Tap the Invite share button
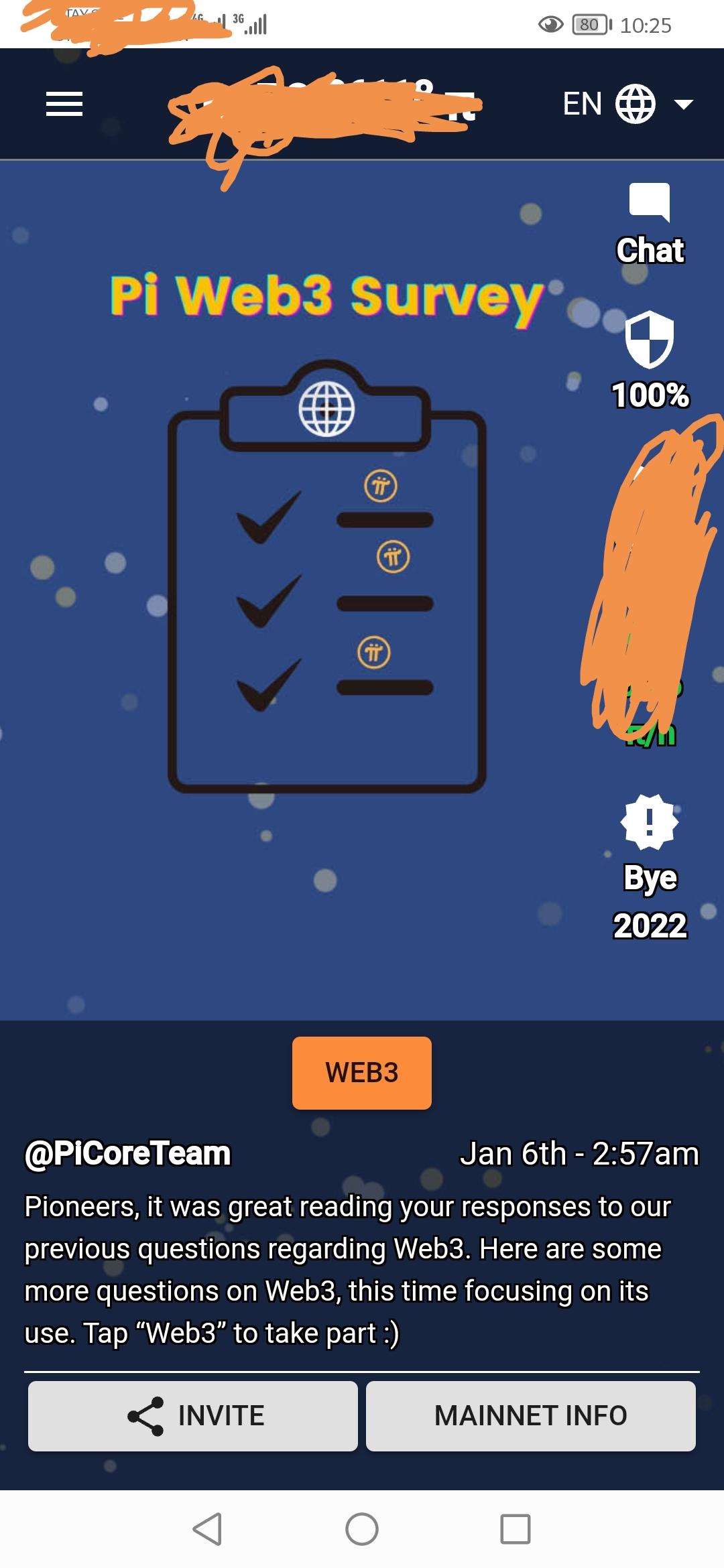Screen dimensions: 724x1568 pyautogui.click(x=193, y=1416)
